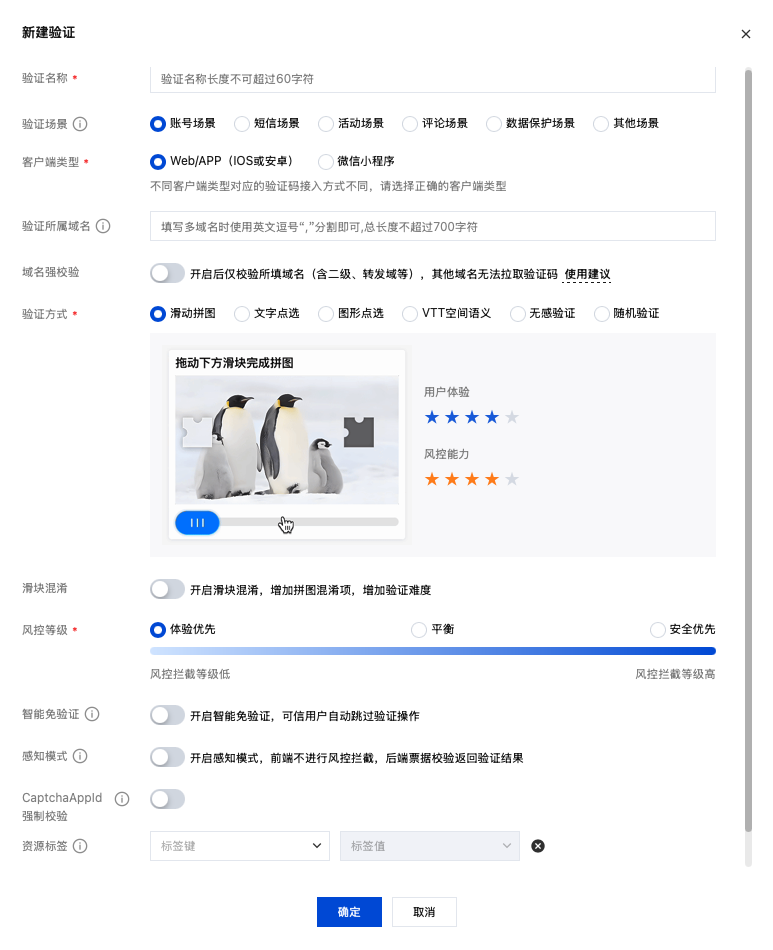773x950 pixels.
Task: Select the 短信场景 verification scene
Action: click(242, 124)
